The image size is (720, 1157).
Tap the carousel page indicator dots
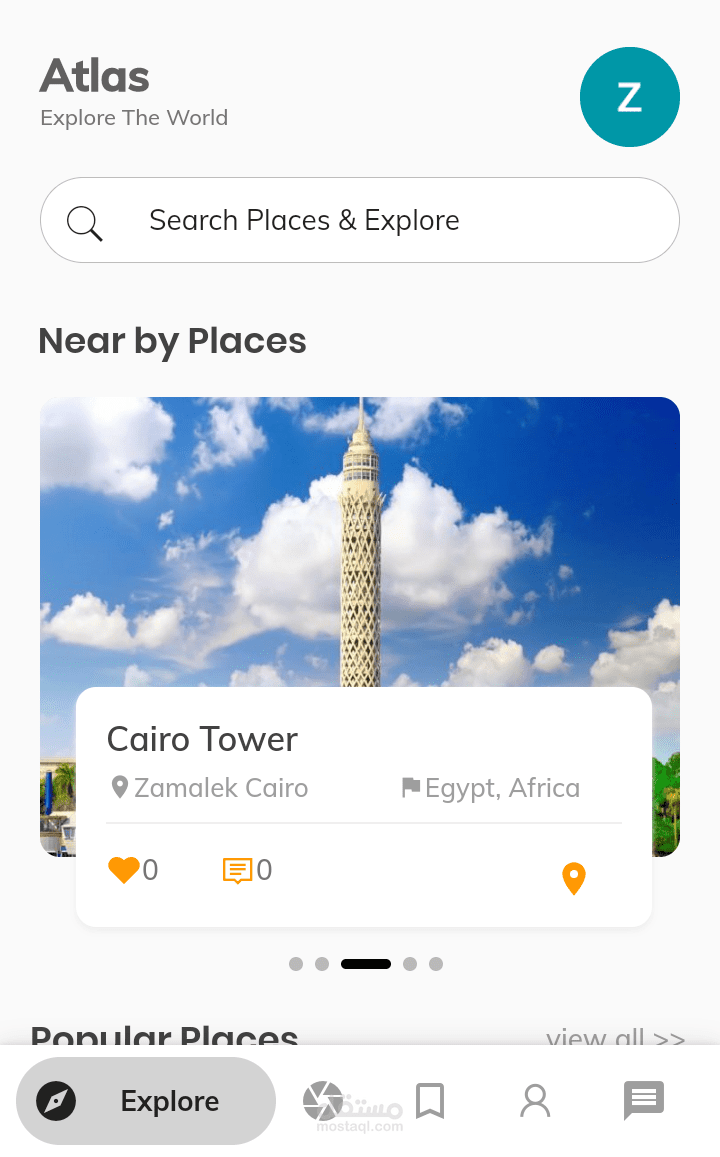[x=366, y=964]
